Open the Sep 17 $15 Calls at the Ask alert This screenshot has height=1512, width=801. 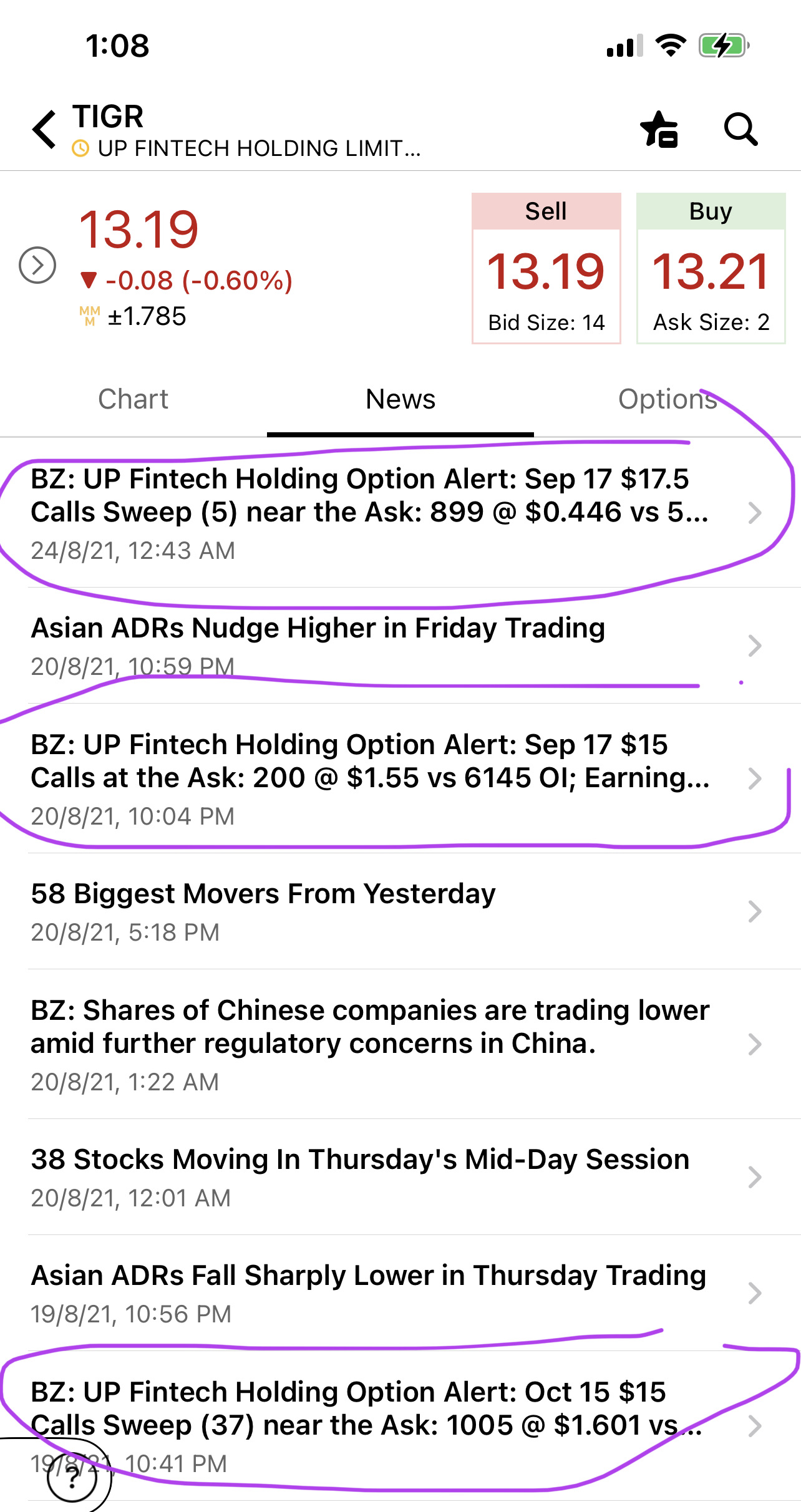(400, 778)
